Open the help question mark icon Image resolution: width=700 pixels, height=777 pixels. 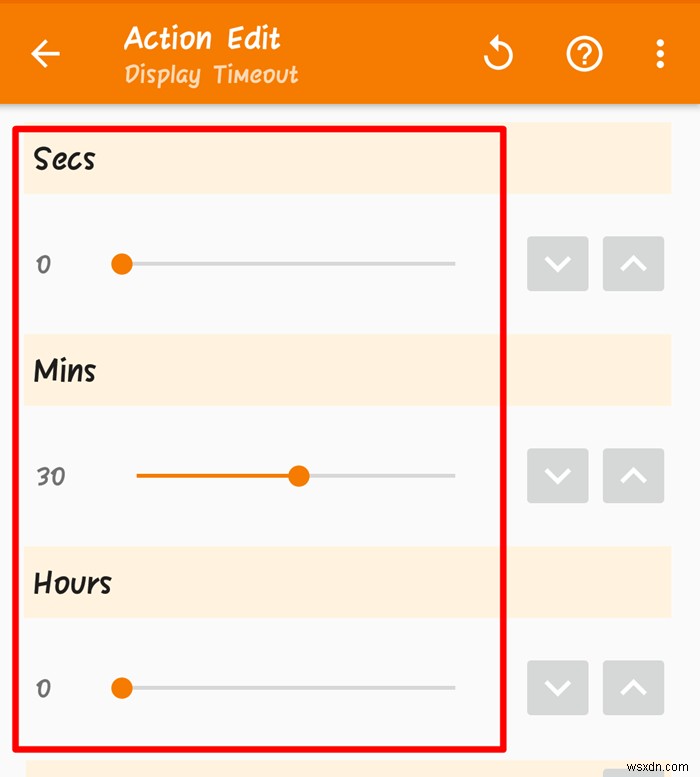coord(584,54)
